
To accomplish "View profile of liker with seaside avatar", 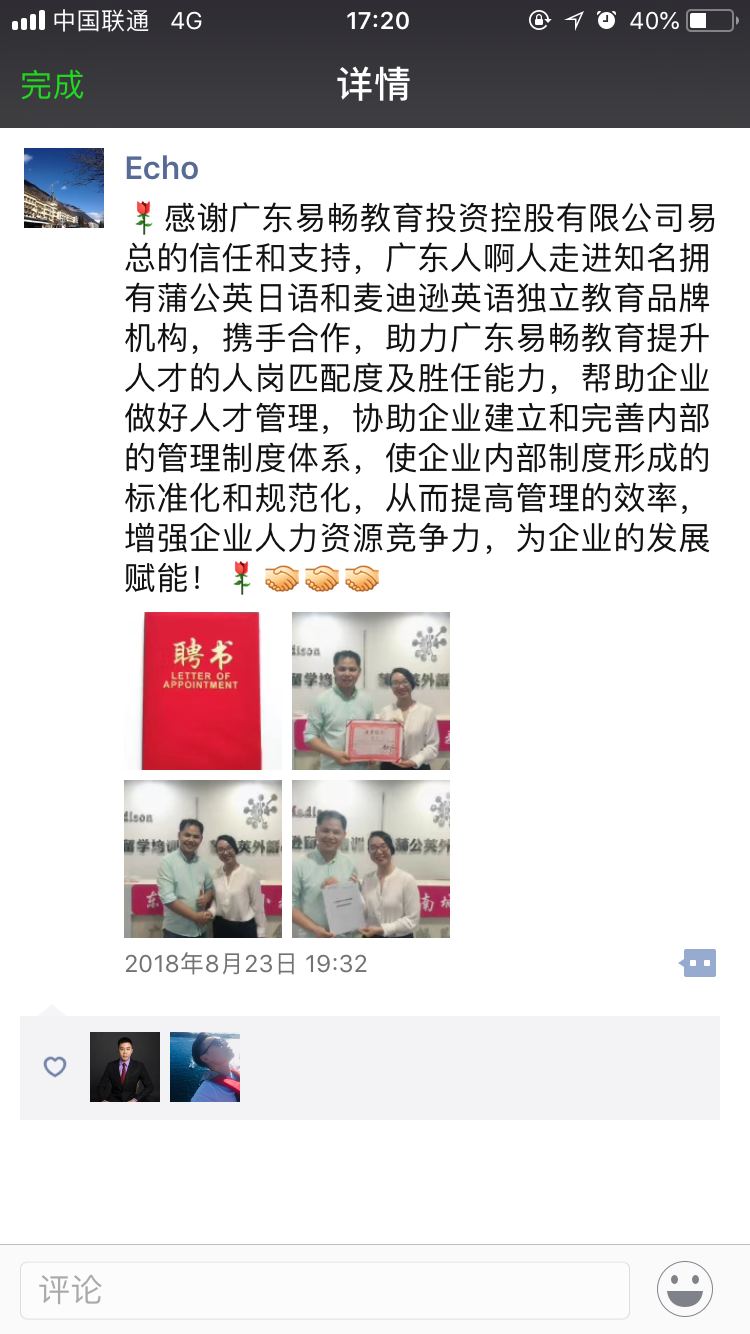I will (205, 1067).
